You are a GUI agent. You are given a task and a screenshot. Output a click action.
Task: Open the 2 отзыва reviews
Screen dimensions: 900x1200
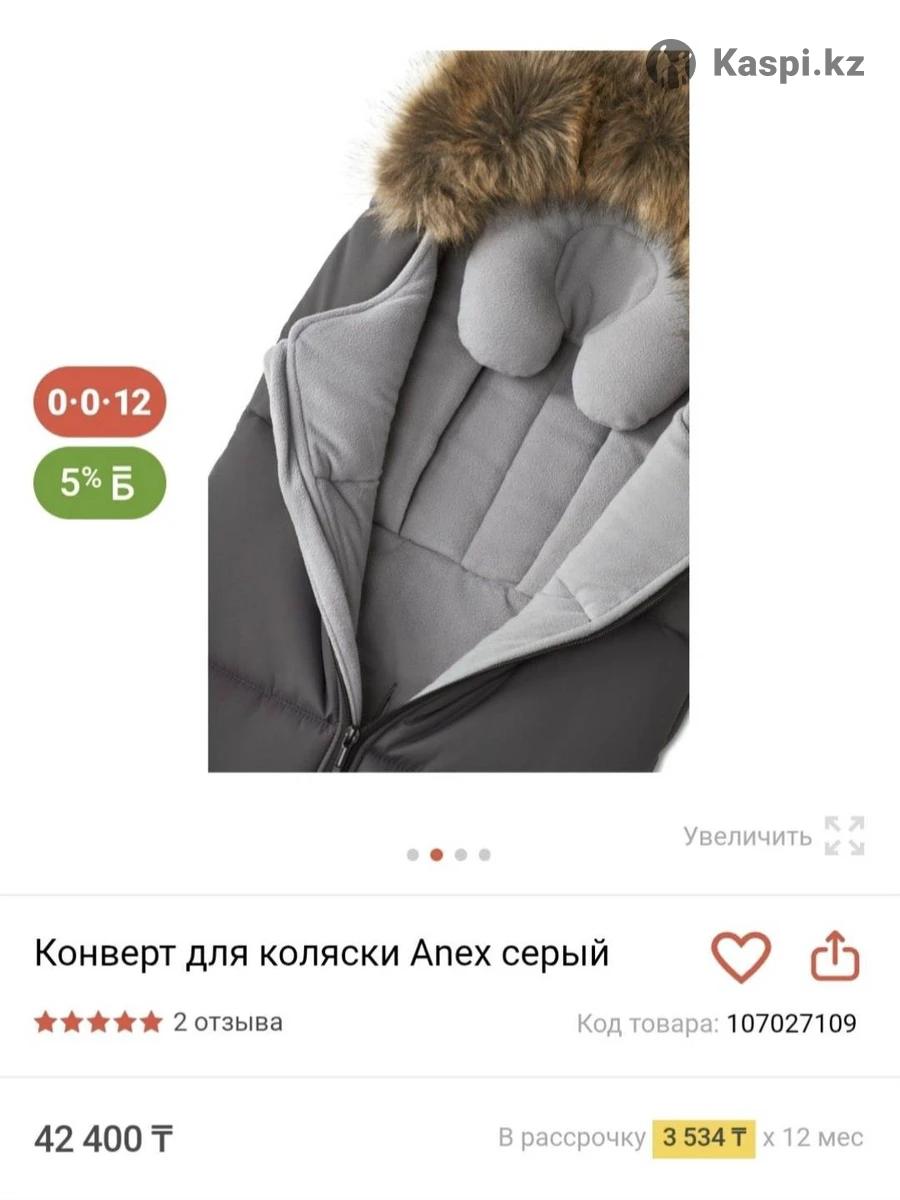[228, 1022]
